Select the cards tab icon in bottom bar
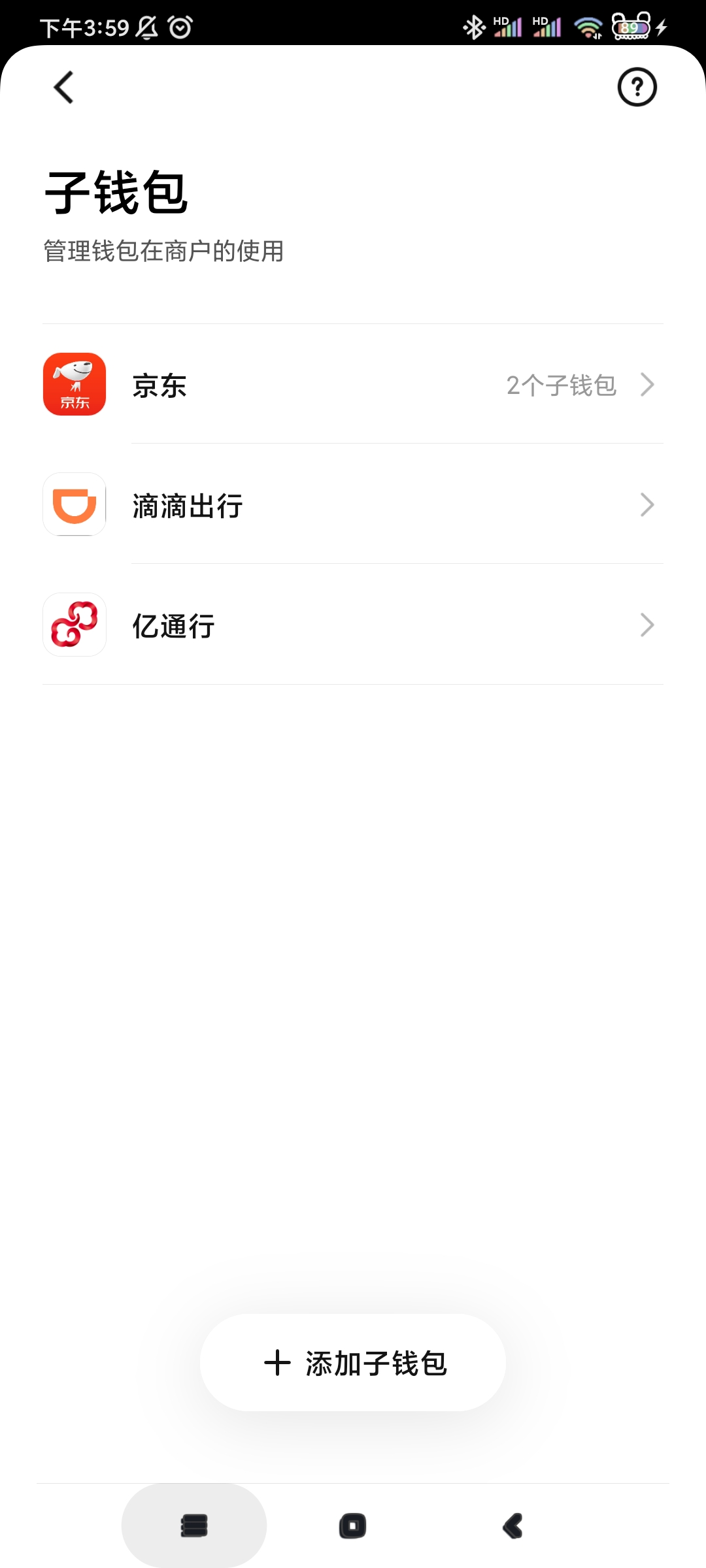 click(192, 1525)
